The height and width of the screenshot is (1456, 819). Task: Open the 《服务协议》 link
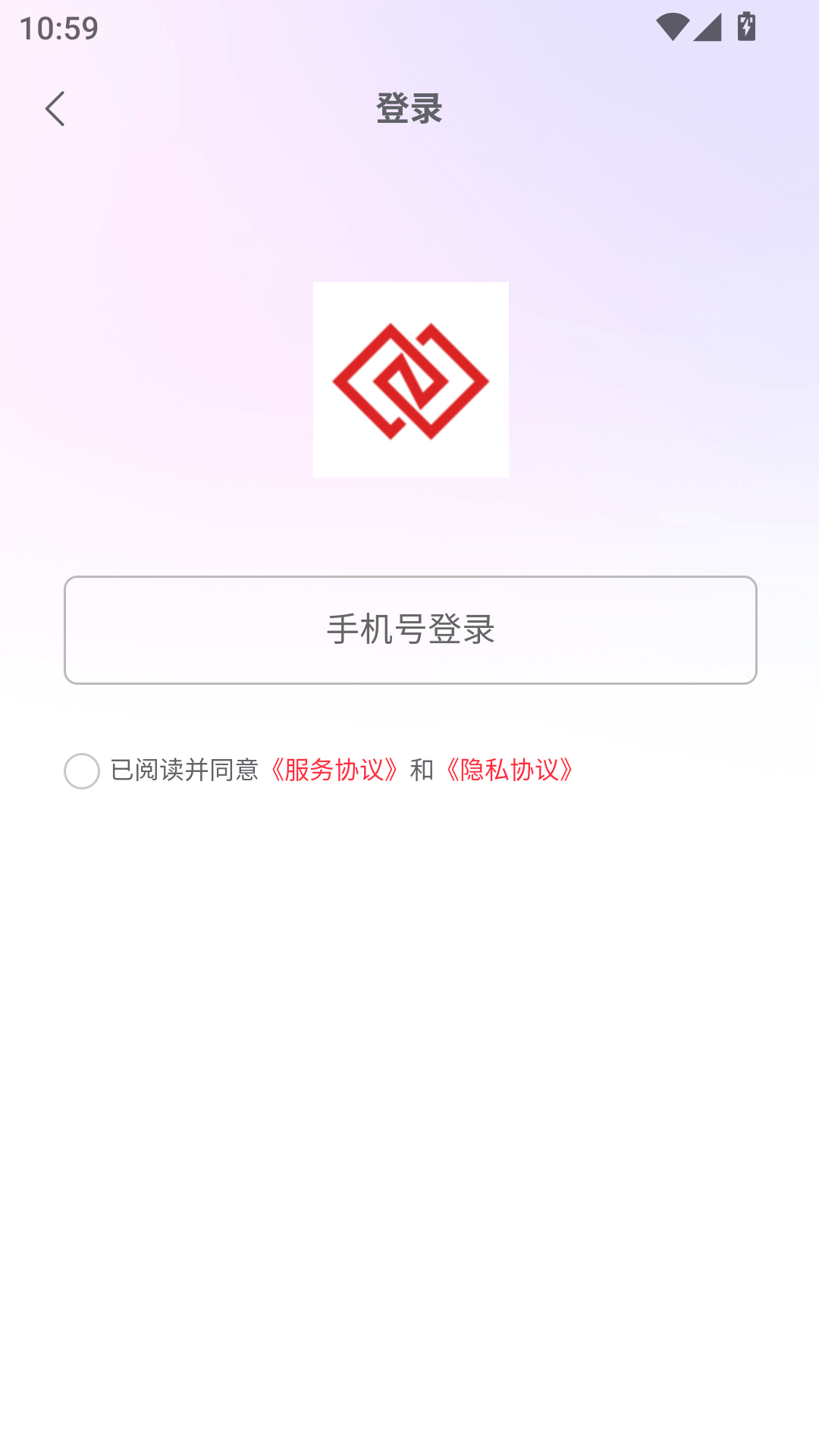334,770
